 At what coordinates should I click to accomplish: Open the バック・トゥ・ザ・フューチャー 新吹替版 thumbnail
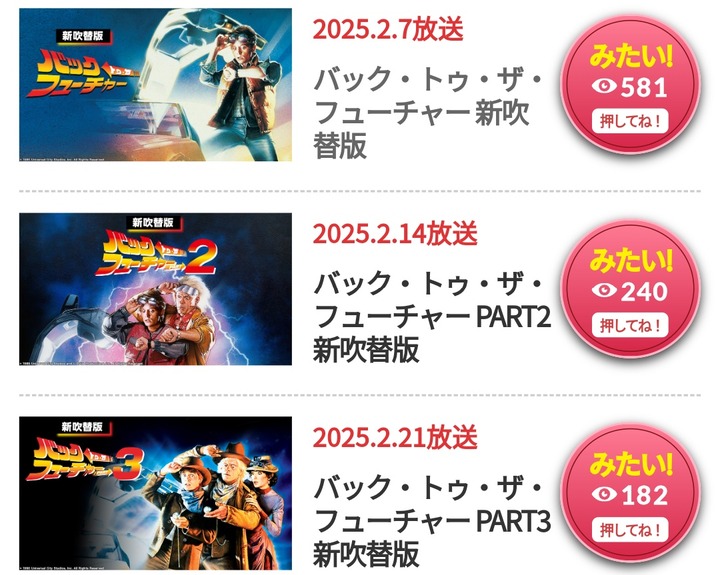point(156,85)
